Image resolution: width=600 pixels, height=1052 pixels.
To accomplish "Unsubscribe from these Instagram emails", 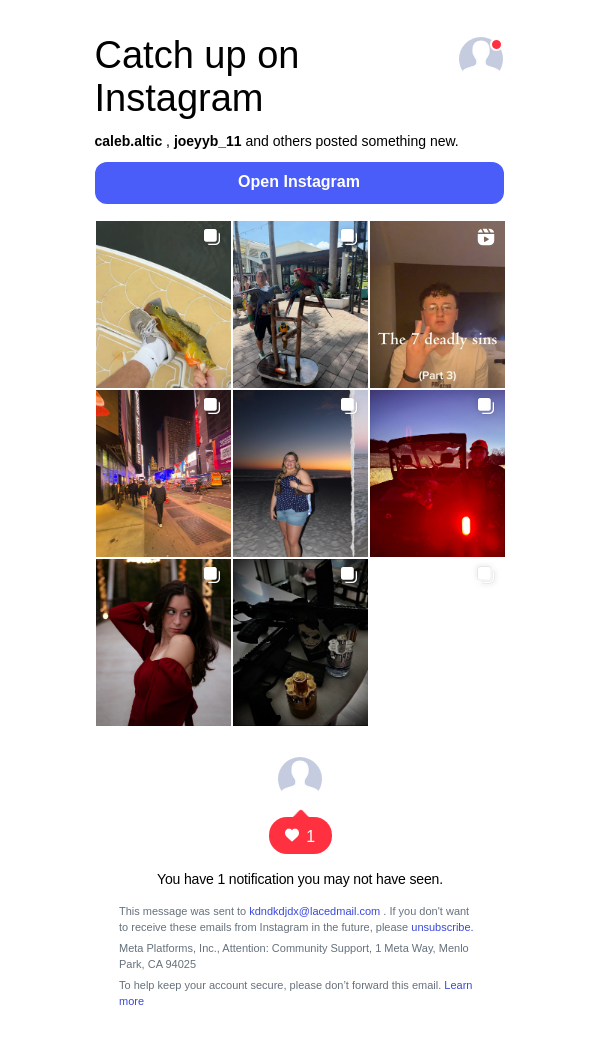I will click(440, 927).
